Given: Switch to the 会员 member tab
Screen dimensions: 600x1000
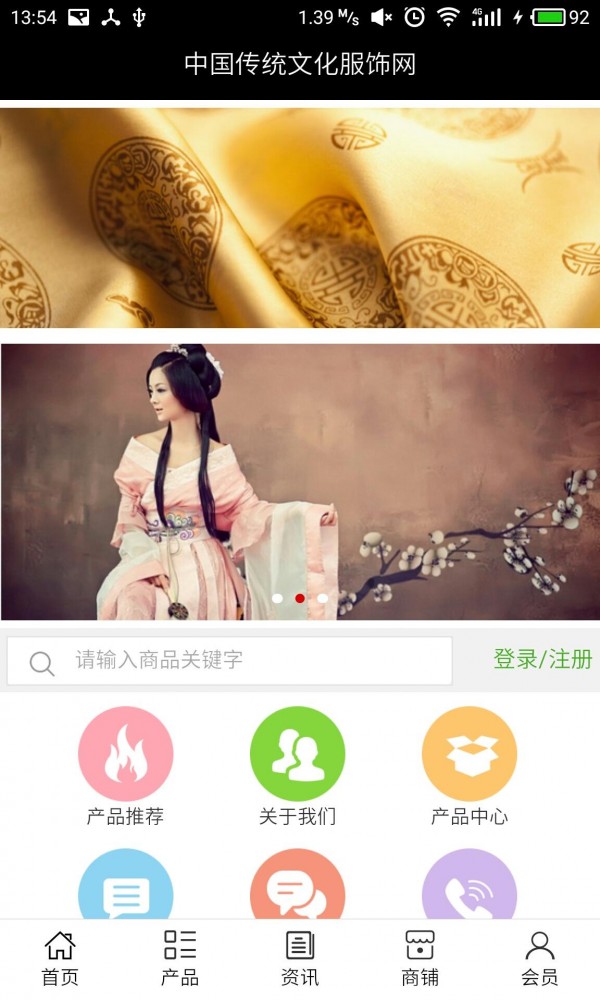Looking at the screenshot, I should pos(540,958).
